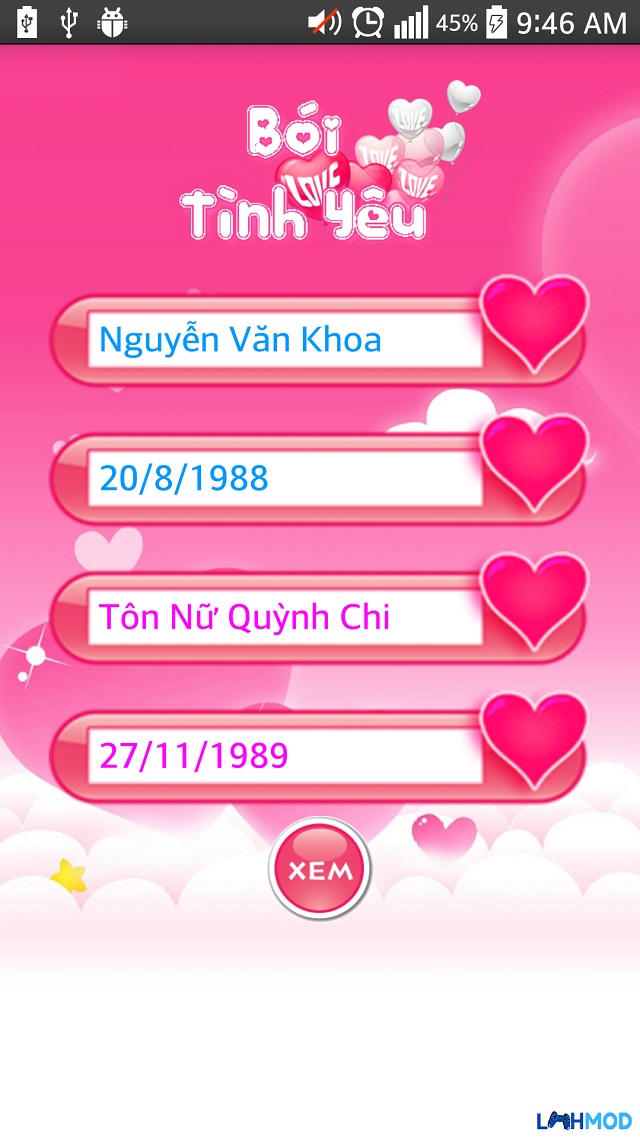Edit the name field Nguyễn Văn Khoa
The width and height of the screenshot is (640, 1138).
285,340
